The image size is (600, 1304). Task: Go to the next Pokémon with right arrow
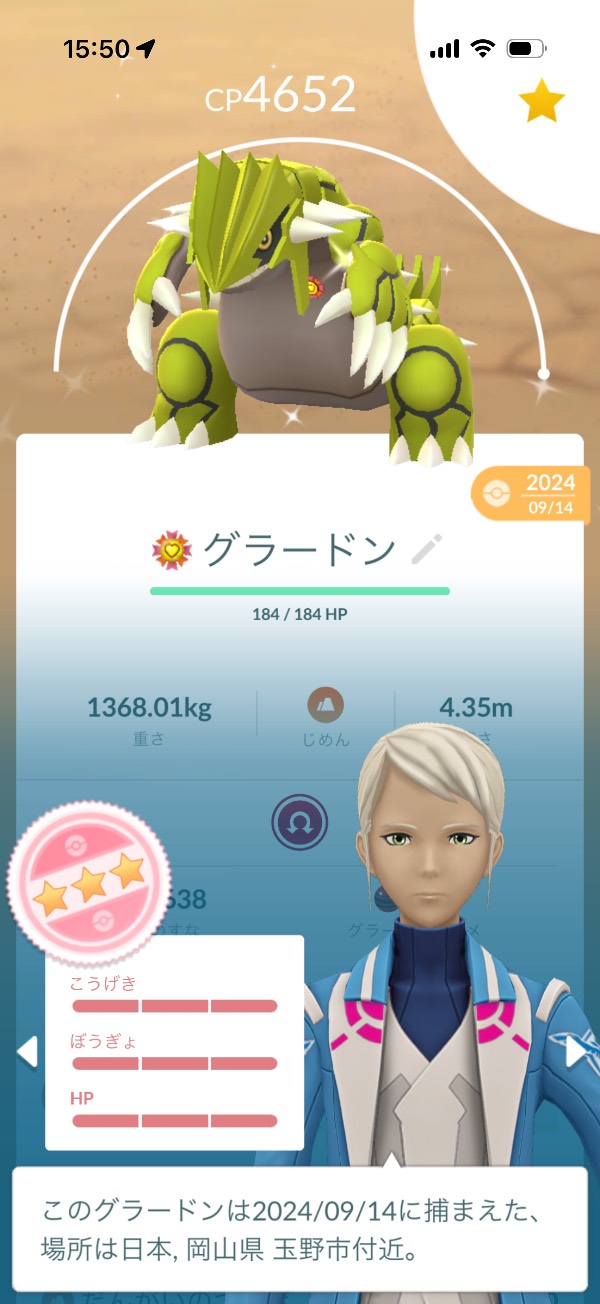point(577,1051)
